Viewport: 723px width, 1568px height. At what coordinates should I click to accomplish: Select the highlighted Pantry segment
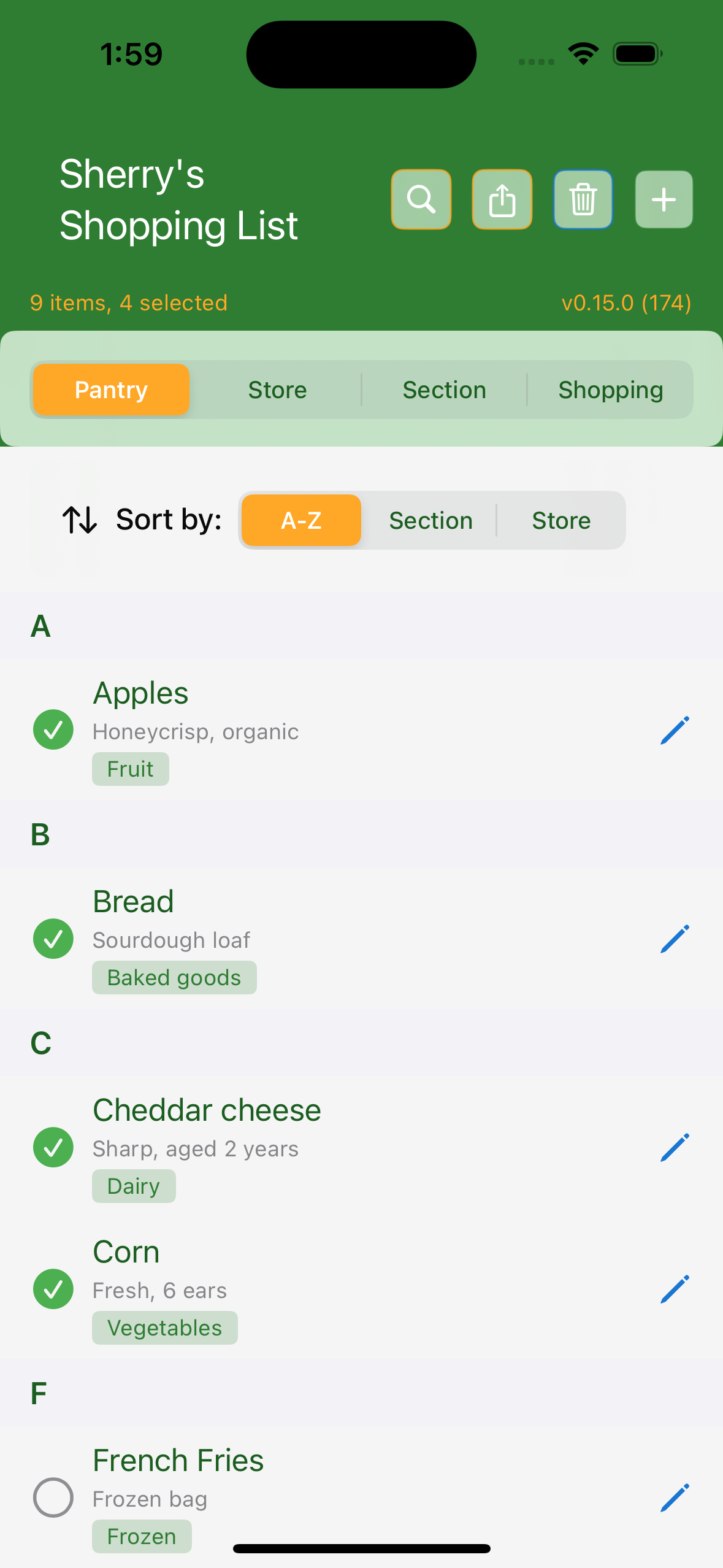coord(111,390)
